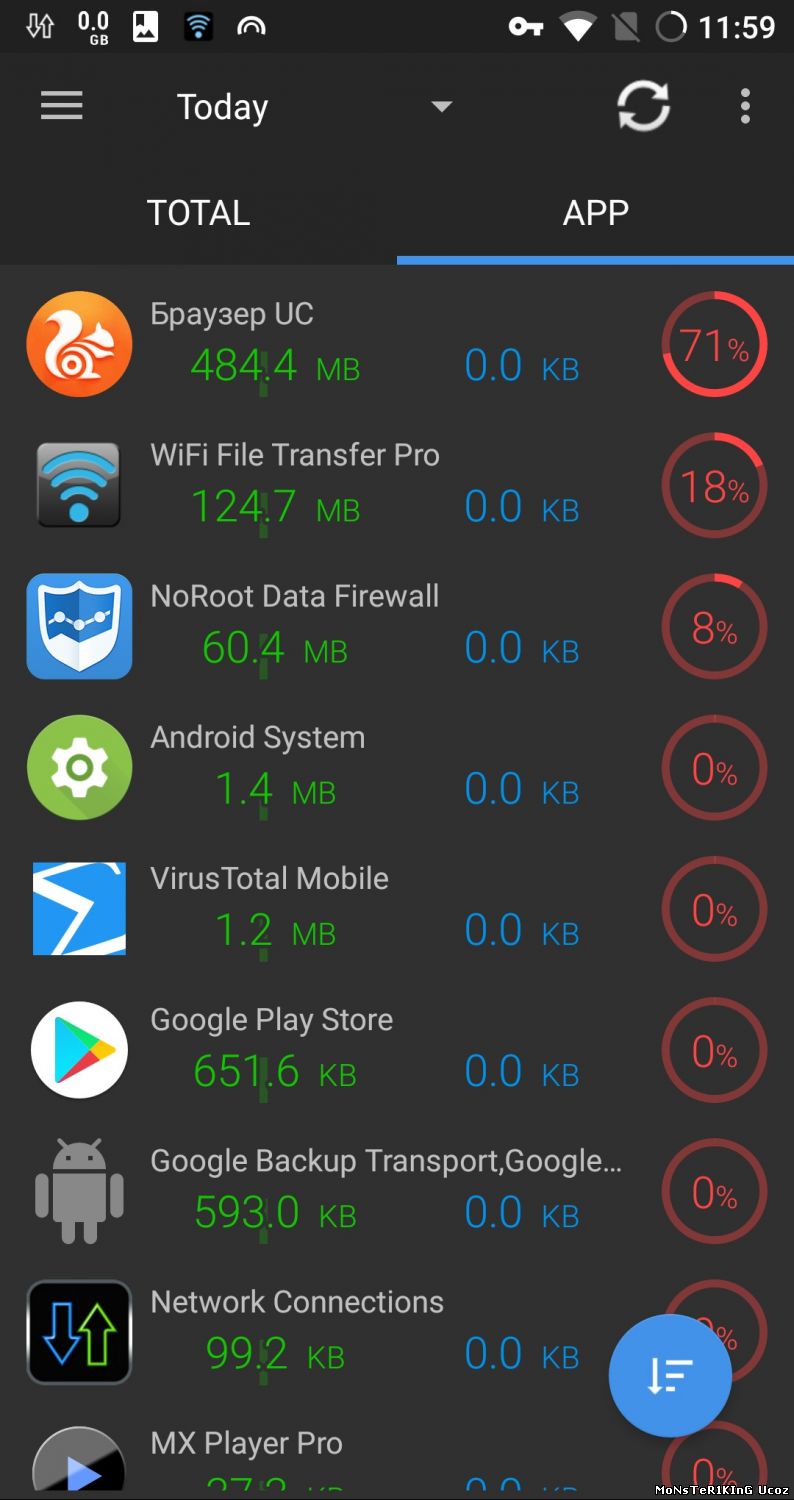Viewport: 794px width, 1500px height.
Task: Tap the floating sort button
Action: (670, 1376)
